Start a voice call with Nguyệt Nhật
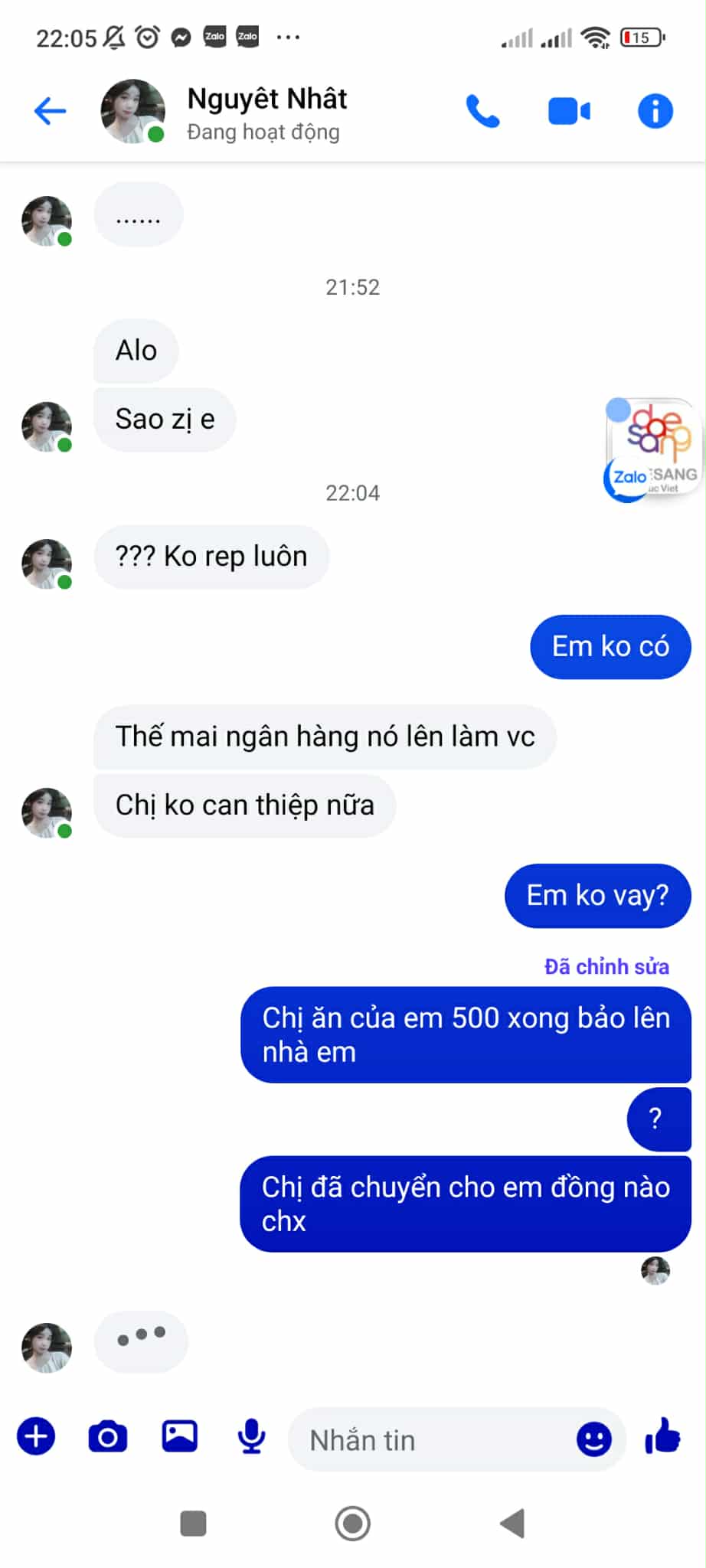The width and height of the screenshot is (706, 1568). click(482, 112)
